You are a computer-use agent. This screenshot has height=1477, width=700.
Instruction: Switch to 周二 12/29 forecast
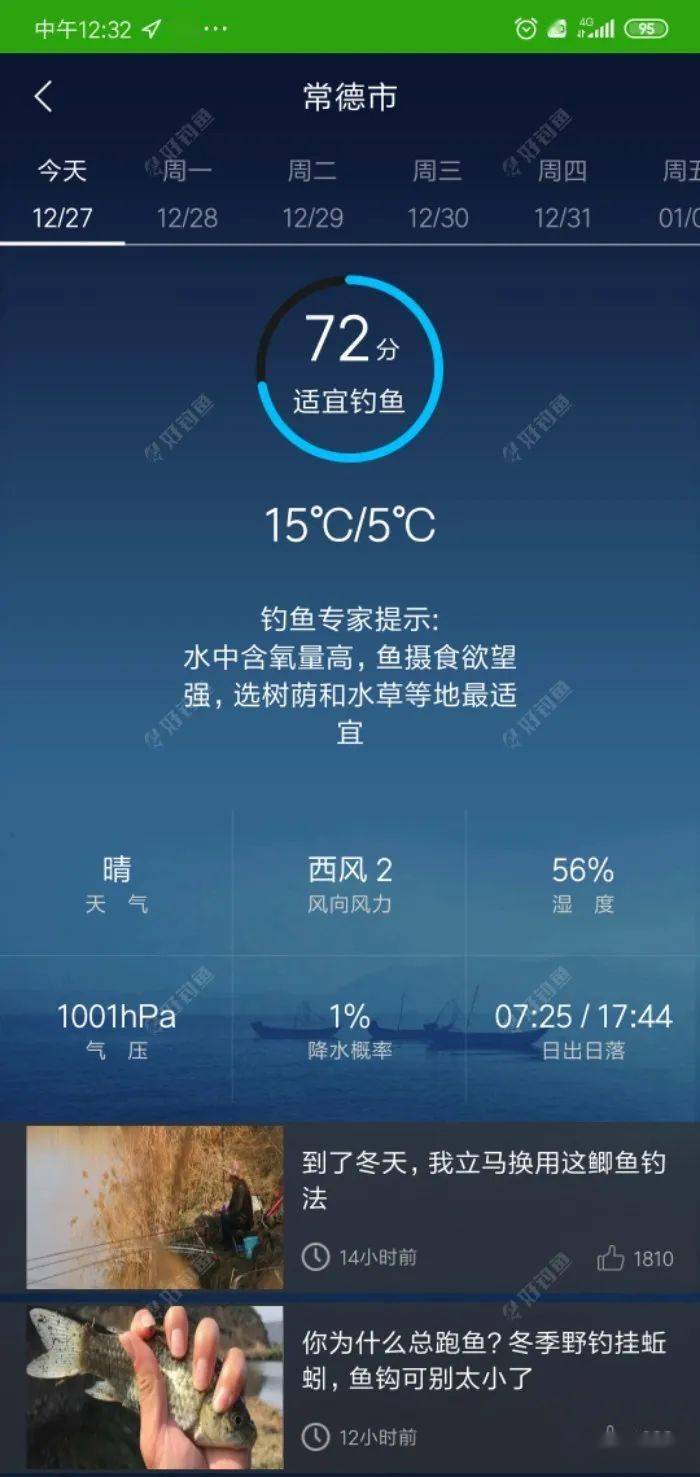coord(312,194)
